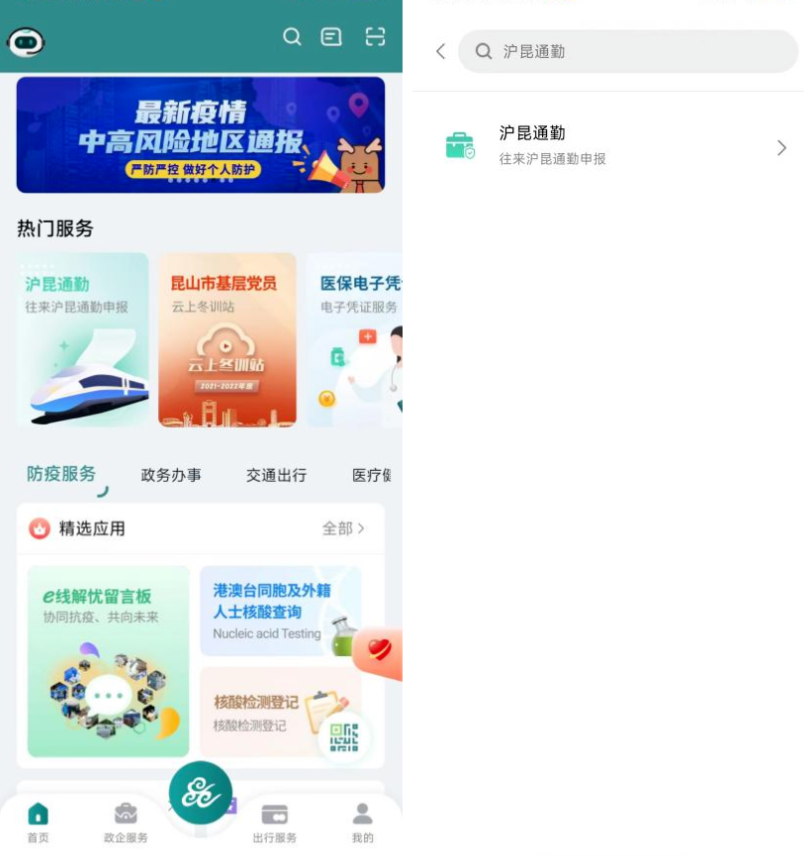Screen dimensions: 804x855
Task: Open the robot assistant icon
Action: (26, 41)
